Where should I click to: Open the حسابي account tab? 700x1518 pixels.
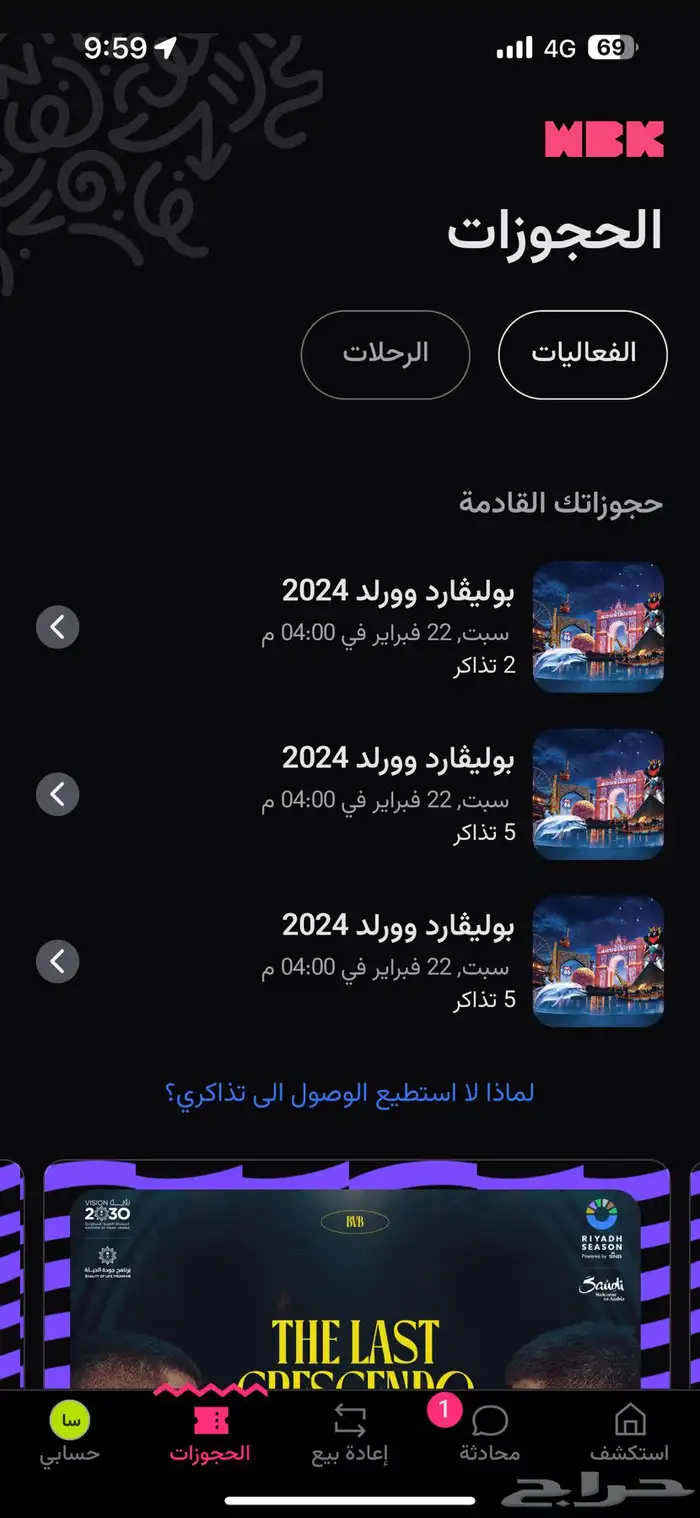tap(69, 1432)
